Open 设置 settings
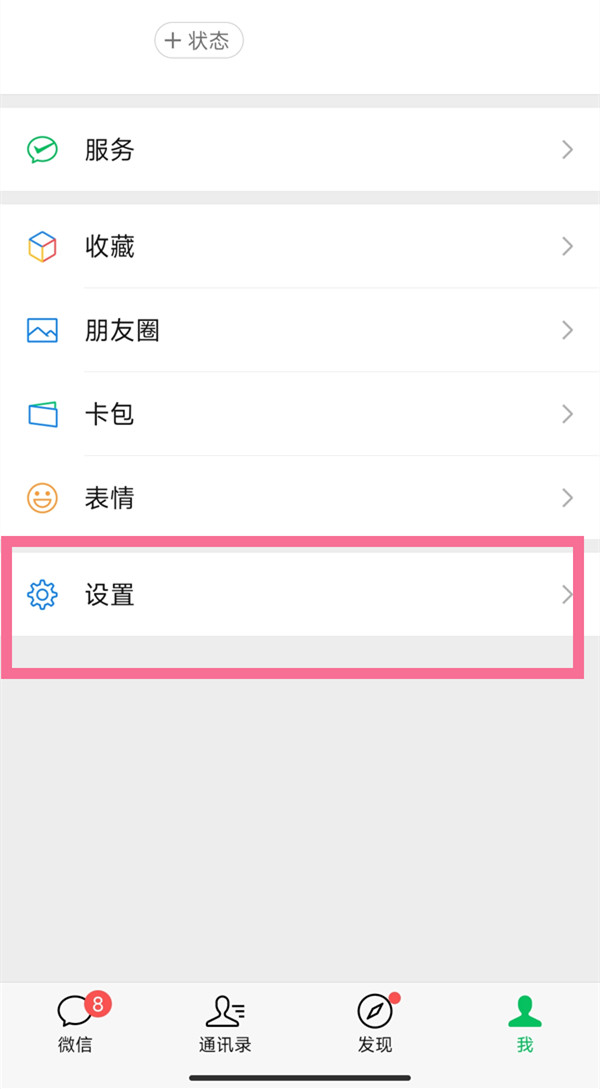Image resolution: width=600 pixels, height=1089 pixels. (300, 595)
